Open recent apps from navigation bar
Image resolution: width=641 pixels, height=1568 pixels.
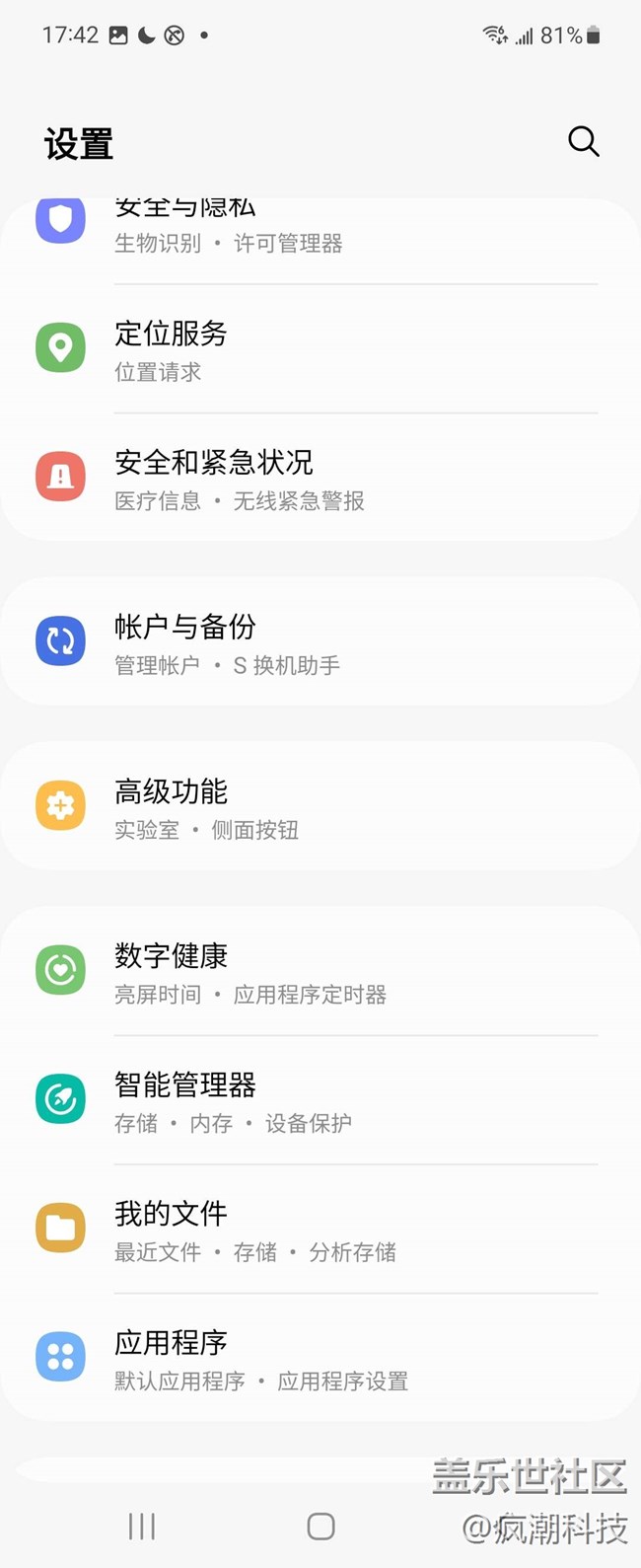(142, 1527)
